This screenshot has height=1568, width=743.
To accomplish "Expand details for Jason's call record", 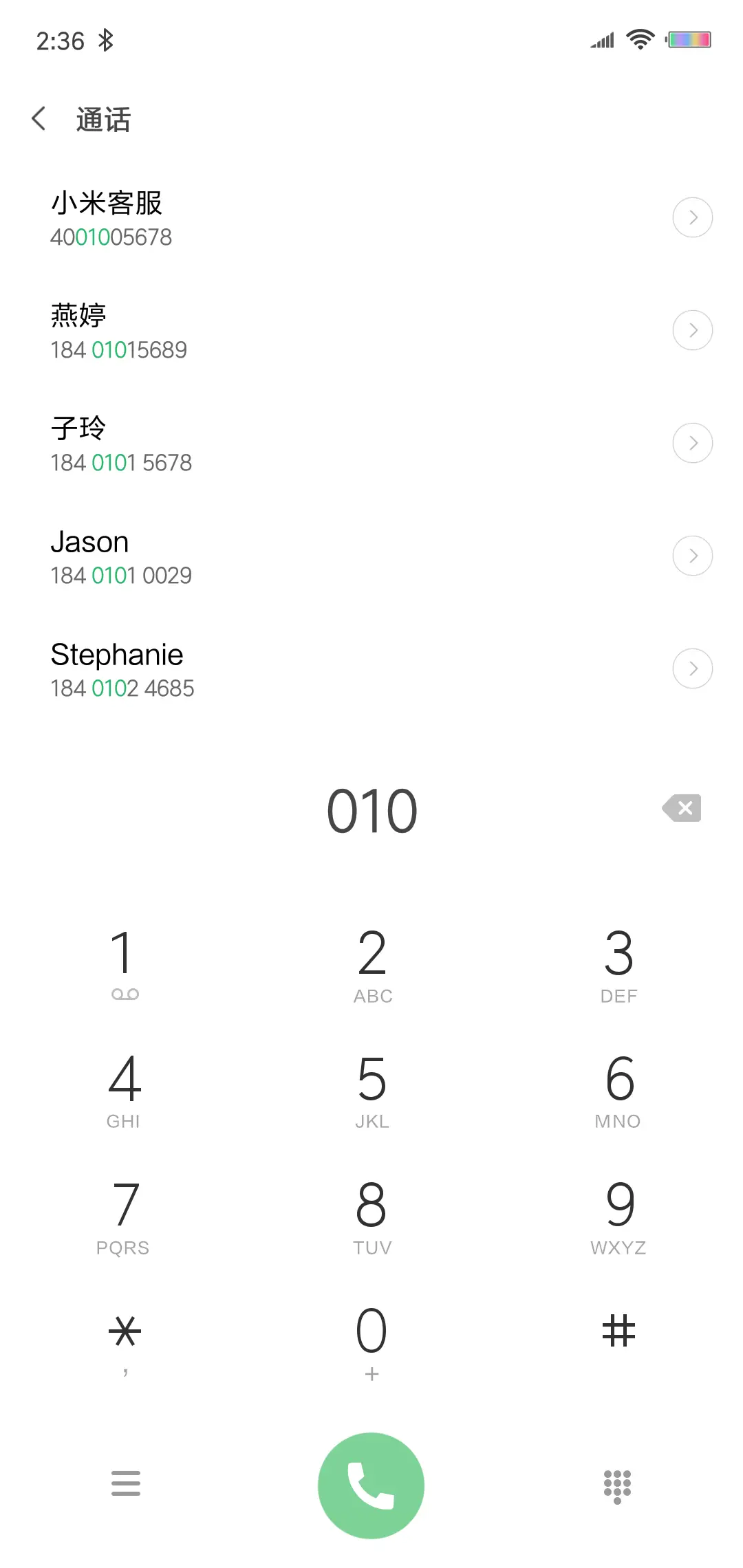I will point(692,556).
